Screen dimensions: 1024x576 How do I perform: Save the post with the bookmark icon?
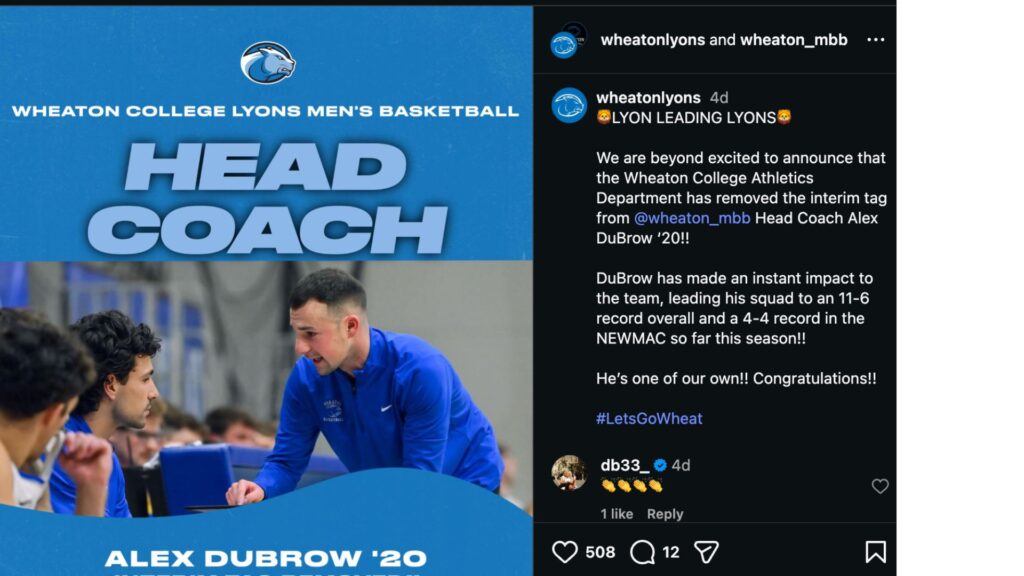click(x=875, y=552)
